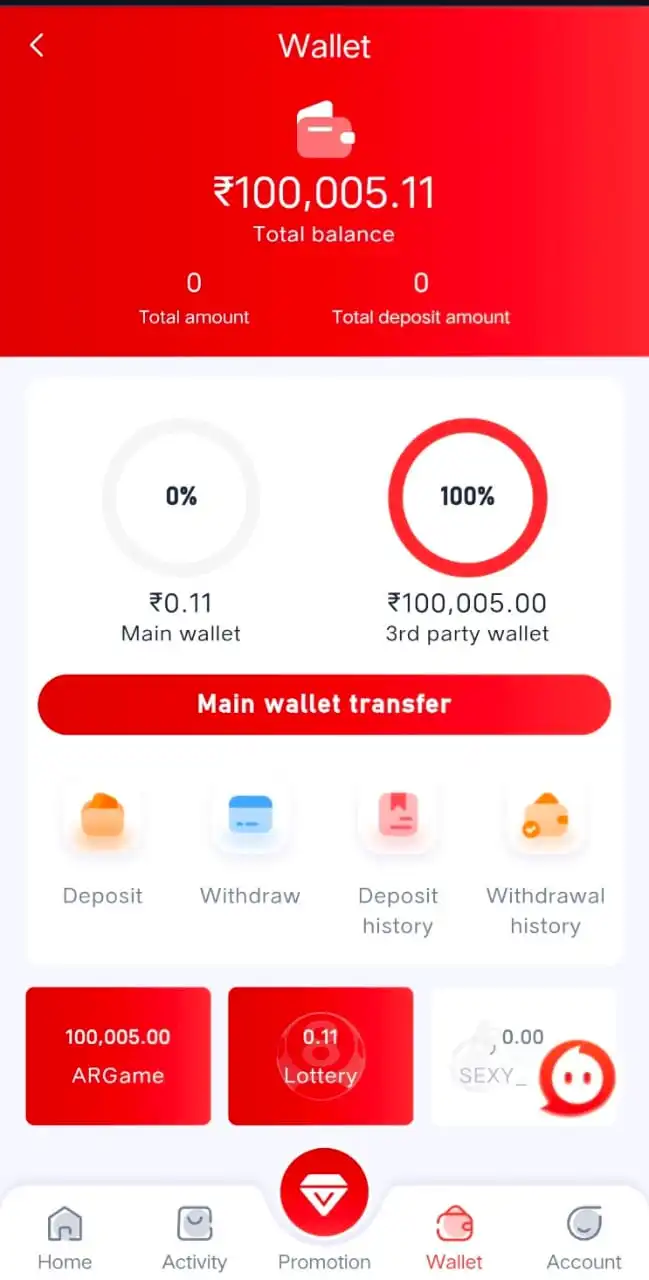Switch to the Home tab

[65, 1238]
